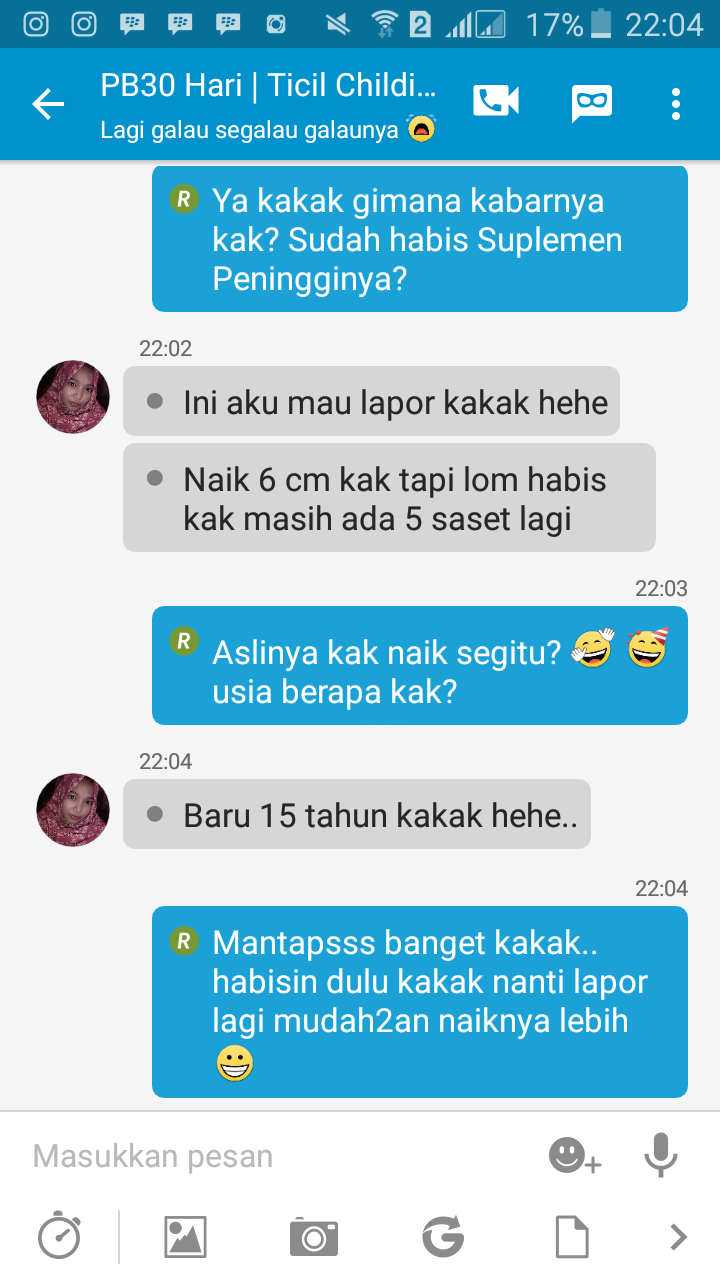Attach a picture from gallery

coord(185,1237)
